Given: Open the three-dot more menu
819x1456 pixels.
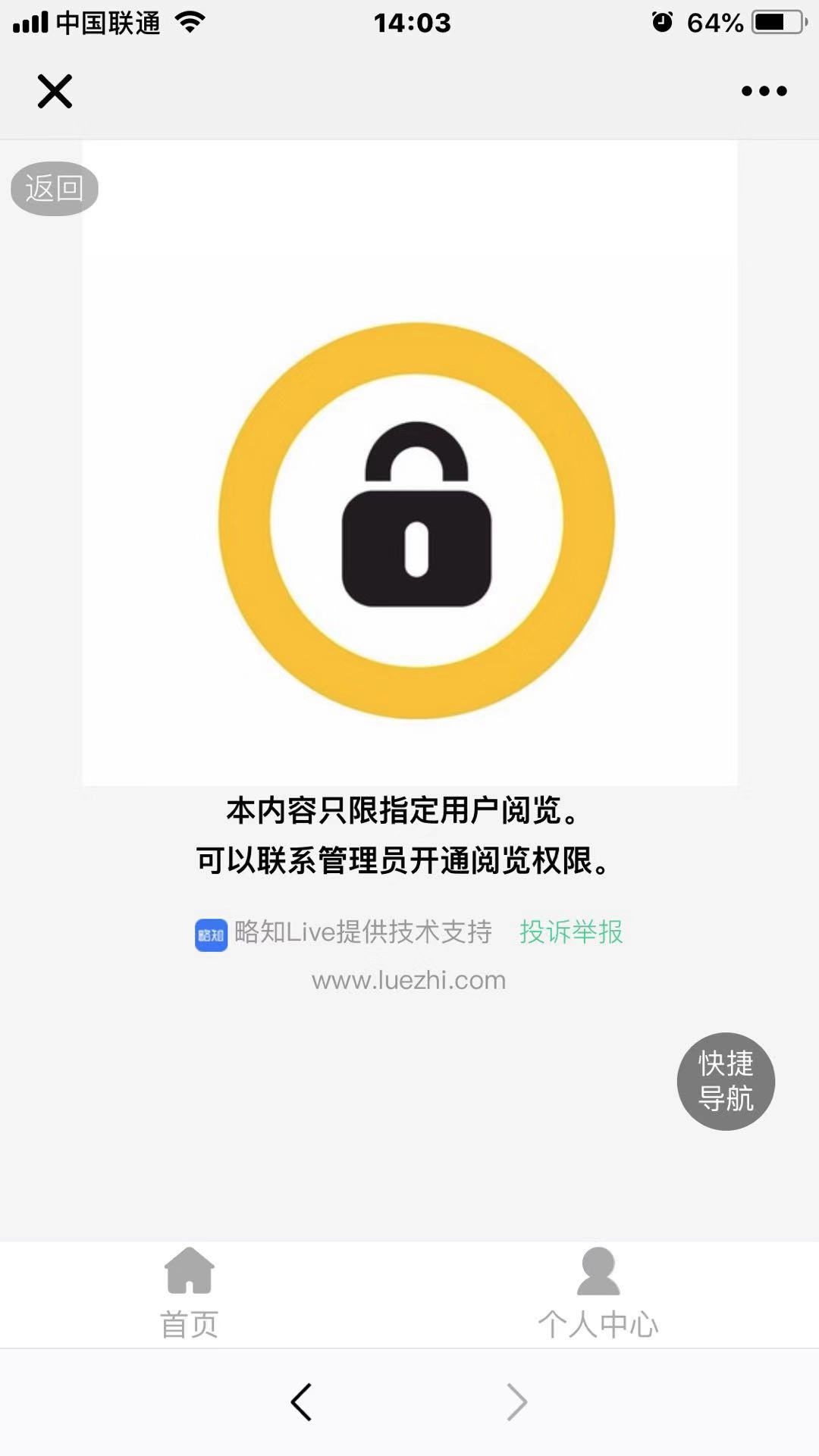Looking at the screenshot, I should pos(764,92).
